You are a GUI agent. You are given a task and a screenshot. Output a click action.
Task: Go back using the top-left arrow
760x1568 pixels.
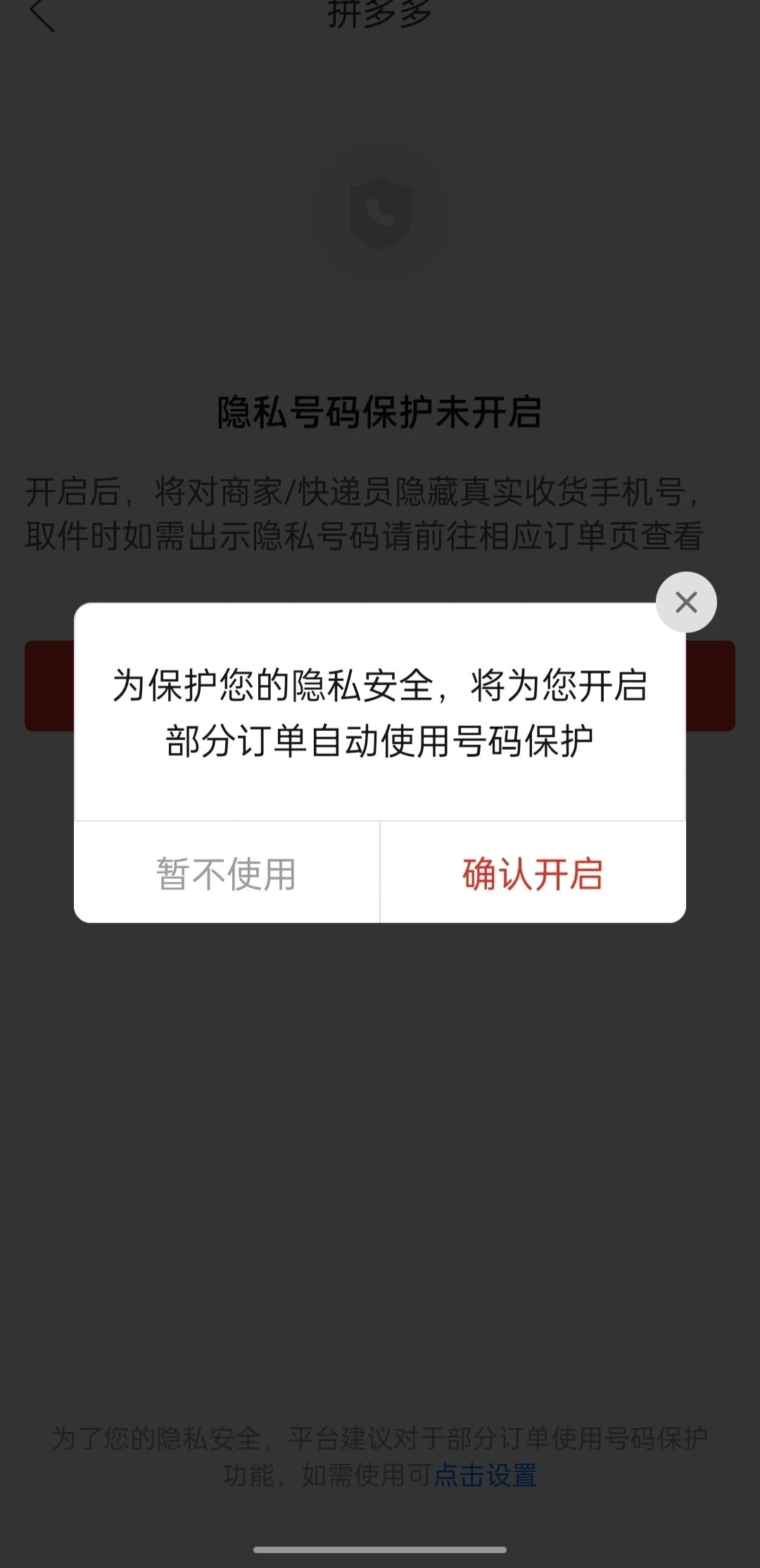tap(42, 15)
